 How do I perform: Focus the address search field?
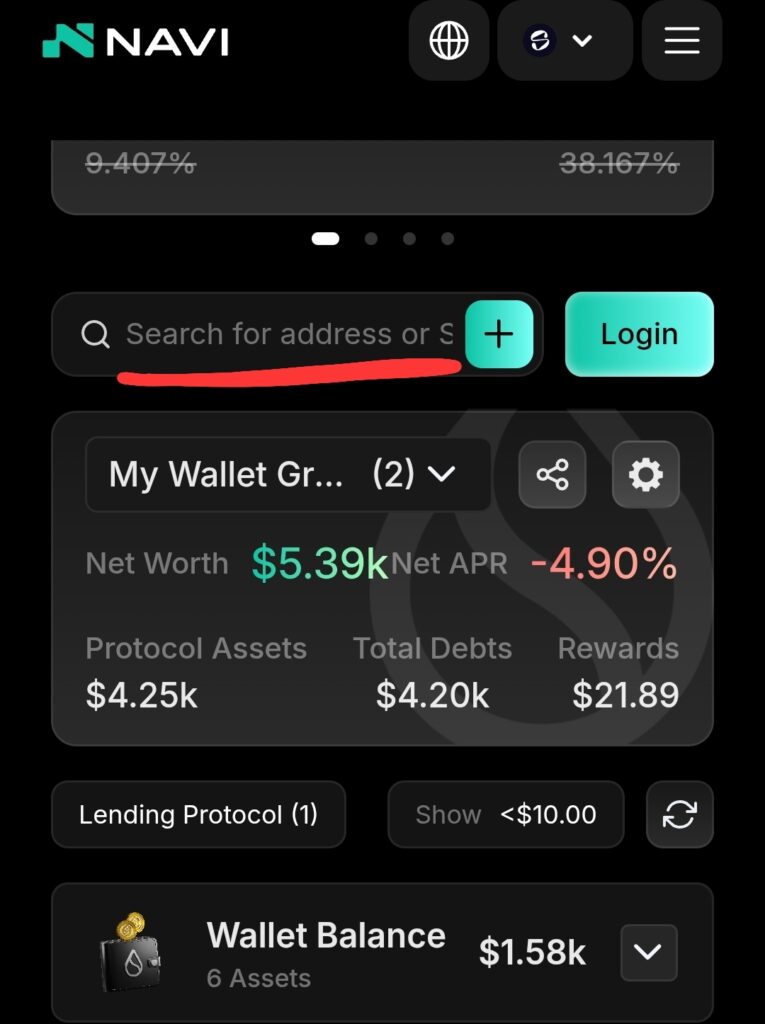point(288,334)
